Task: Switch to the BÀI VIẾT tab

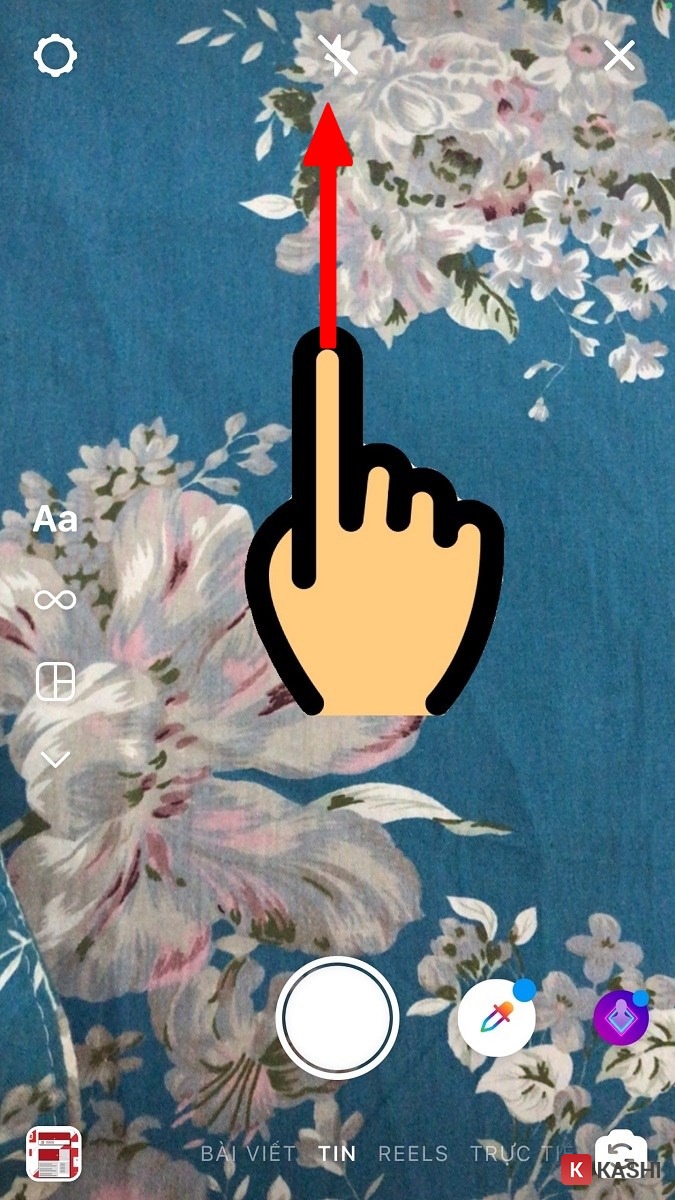Action: (248, 1153)
